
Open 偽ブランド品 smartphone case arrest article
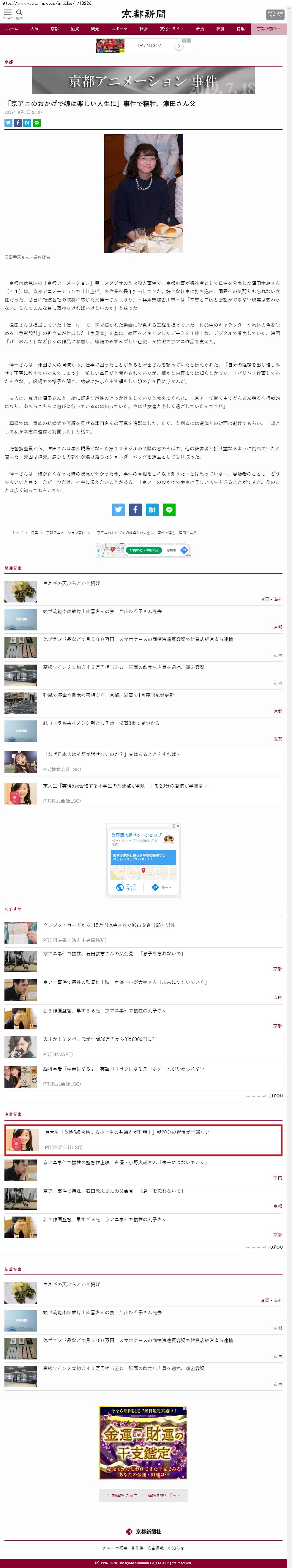point(138,639)
